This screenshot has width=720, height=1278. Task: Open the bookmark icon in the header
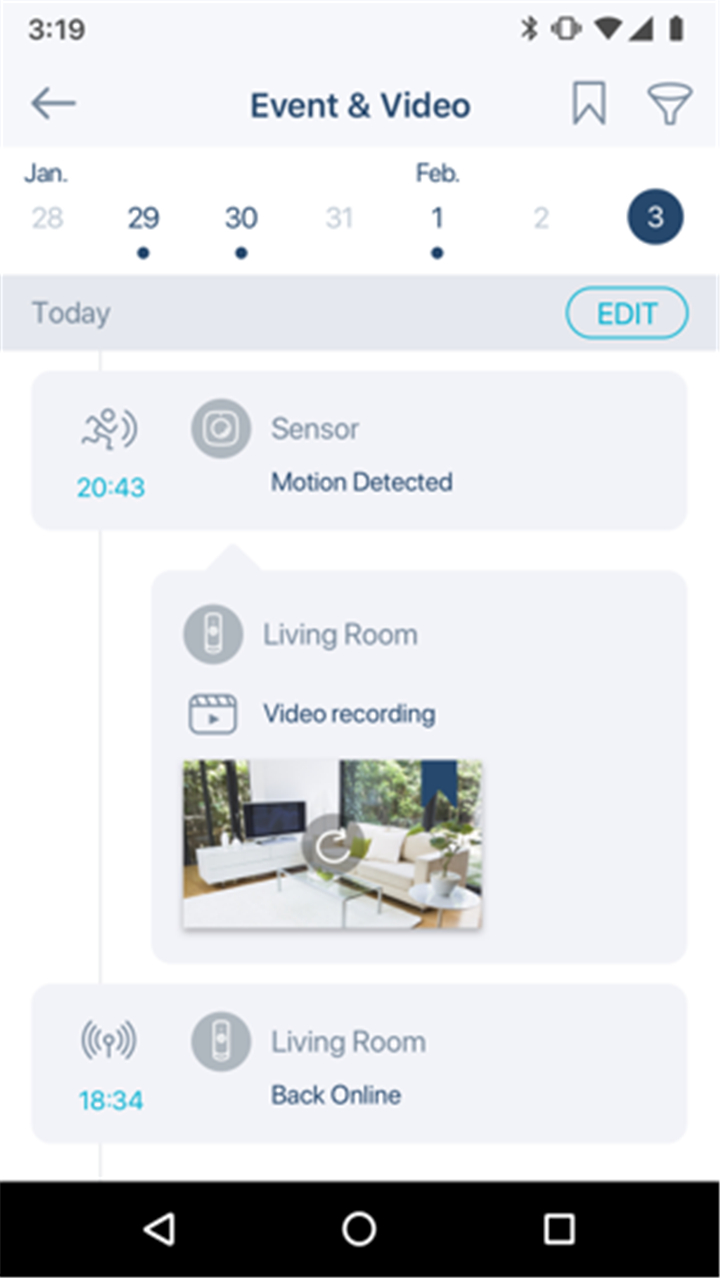(589, 104)
